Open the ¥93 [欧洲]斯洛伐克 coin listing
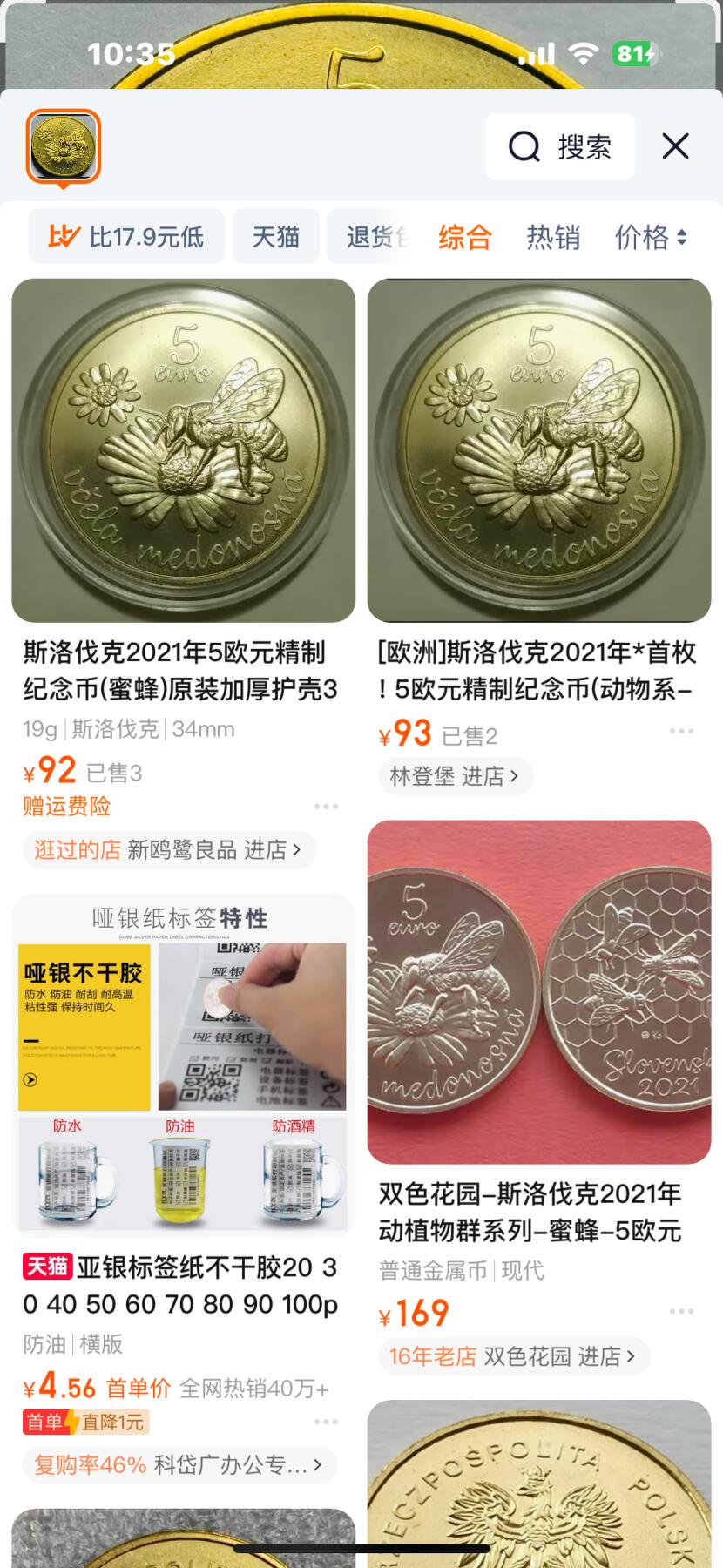 click(x=538, y=450)
